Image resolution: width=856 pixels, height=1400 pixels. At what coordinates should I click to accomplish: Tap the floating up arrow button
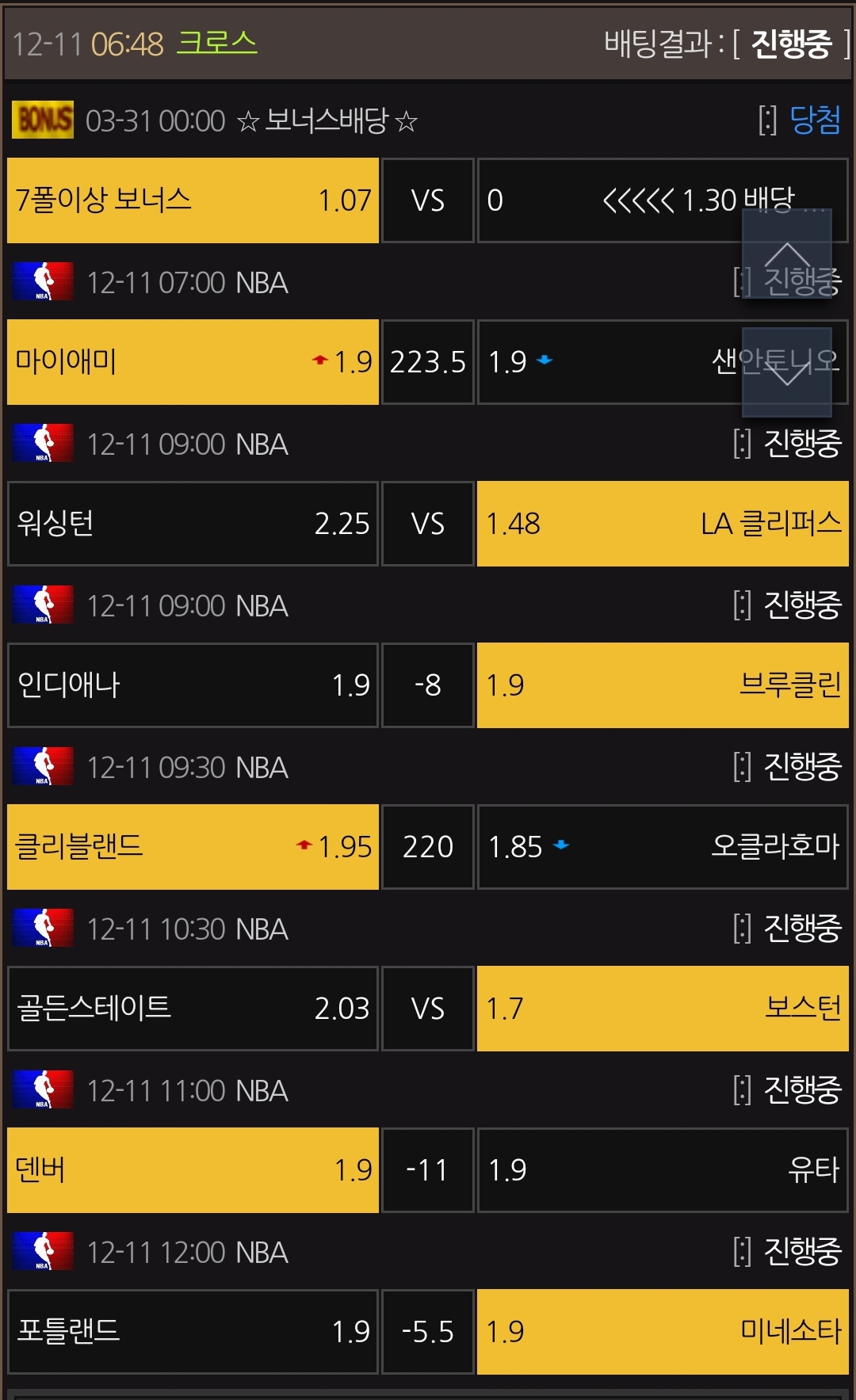(x=787, y=254)
